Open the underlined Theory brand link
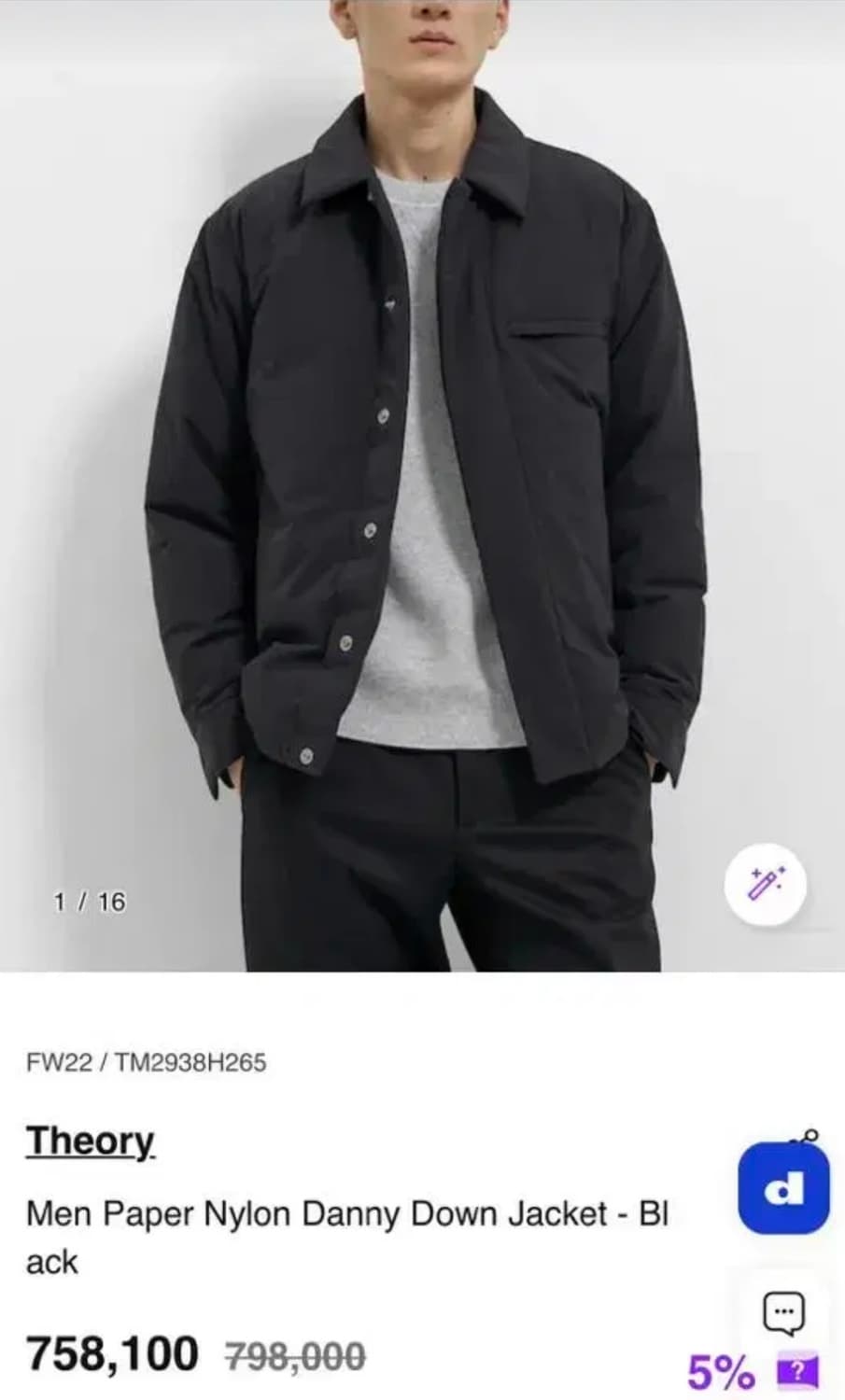The height and width of the screenshot is (1400, 845). coord(90,1141)
